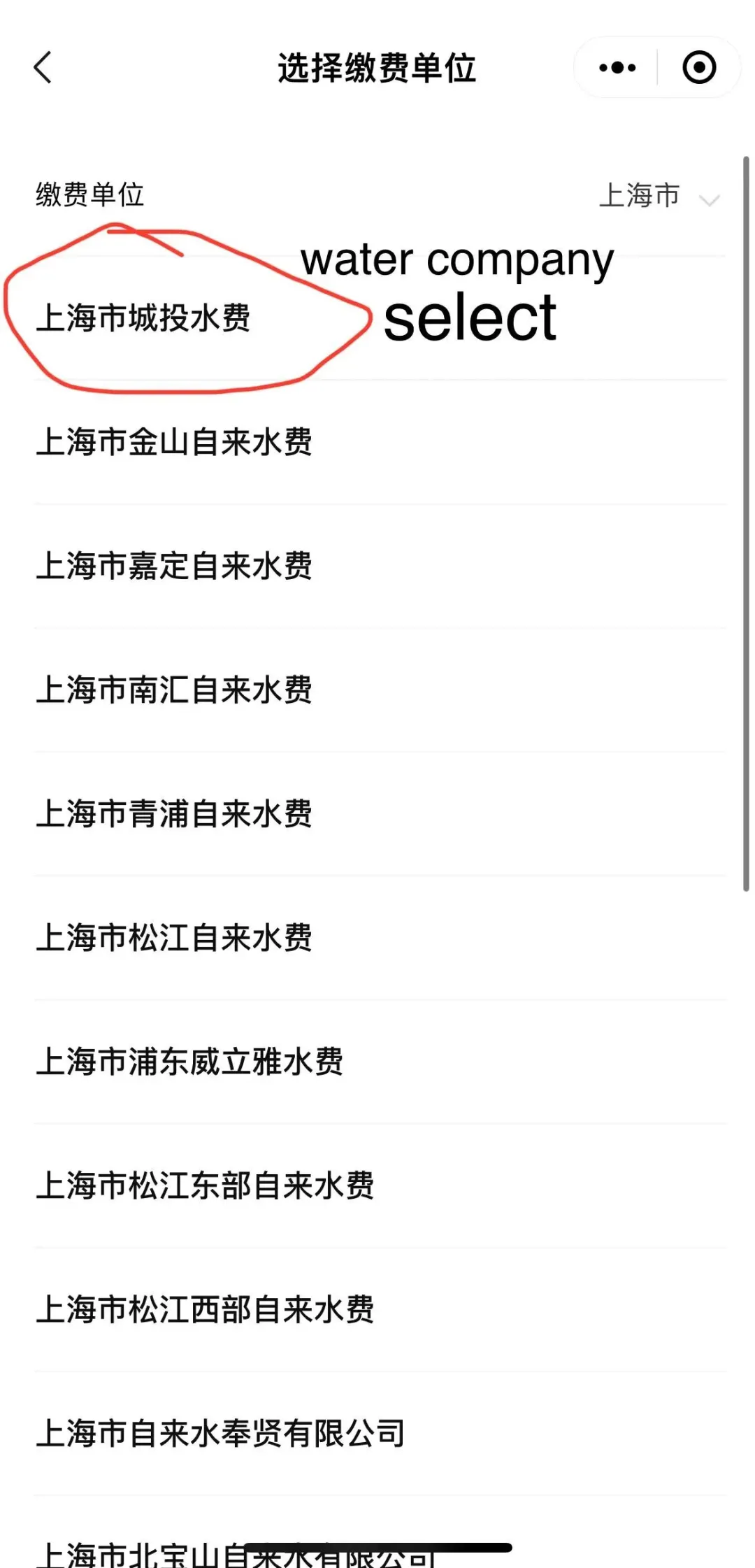This screenshot has height=1568, width=755.
Task: Open 上海市青浦自来水费
Action: tap(174, 813)
